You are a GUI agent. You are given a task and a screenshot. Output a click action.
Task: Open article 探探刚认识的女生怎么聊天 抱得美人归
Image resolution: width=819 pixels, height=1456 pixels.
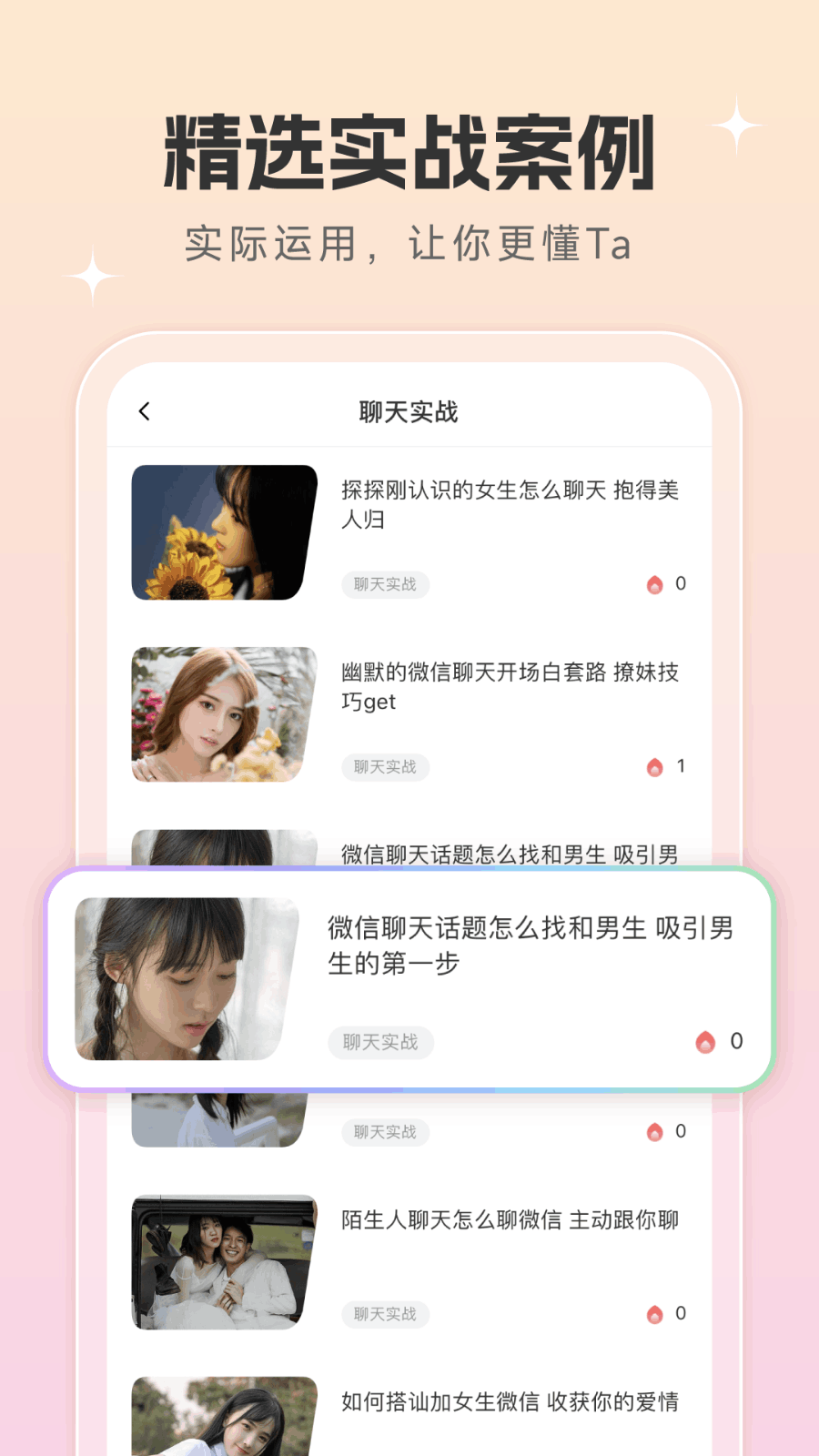(510, 505)
